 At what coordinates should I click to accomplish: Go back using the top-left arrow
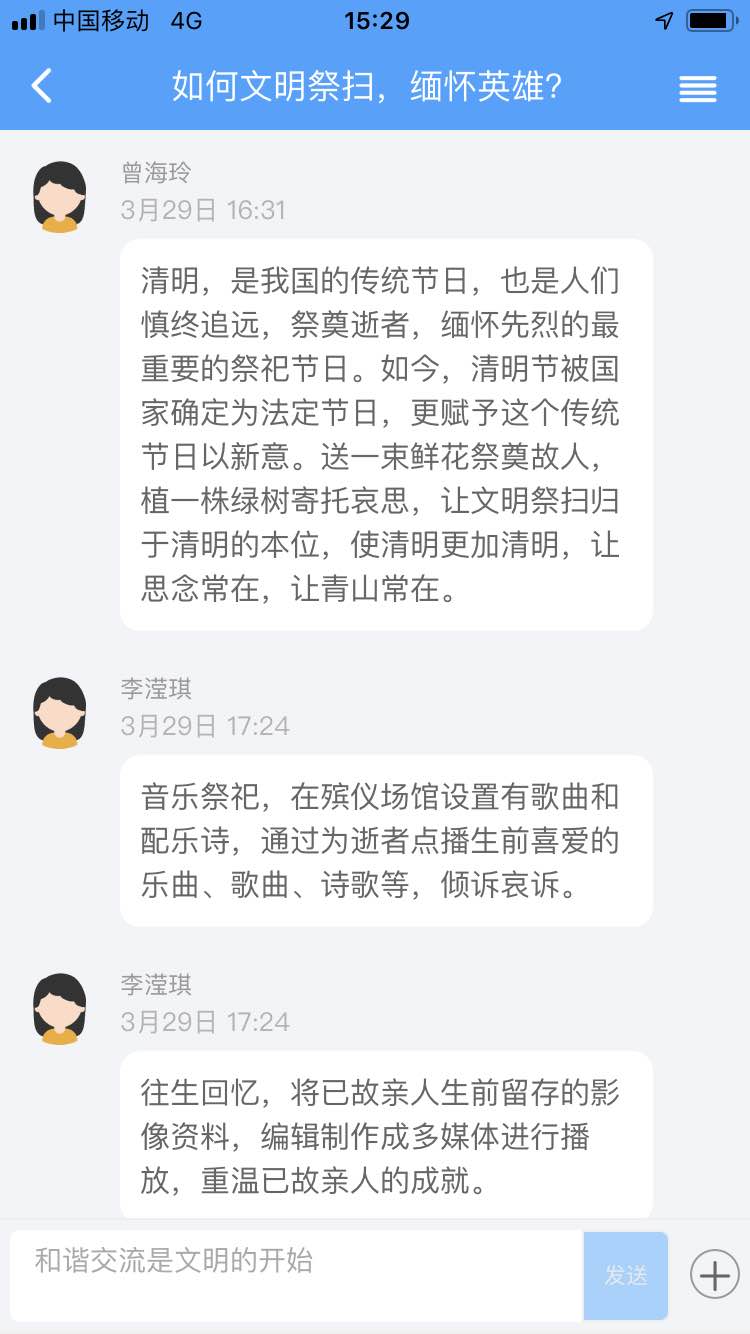pos(41,86)
